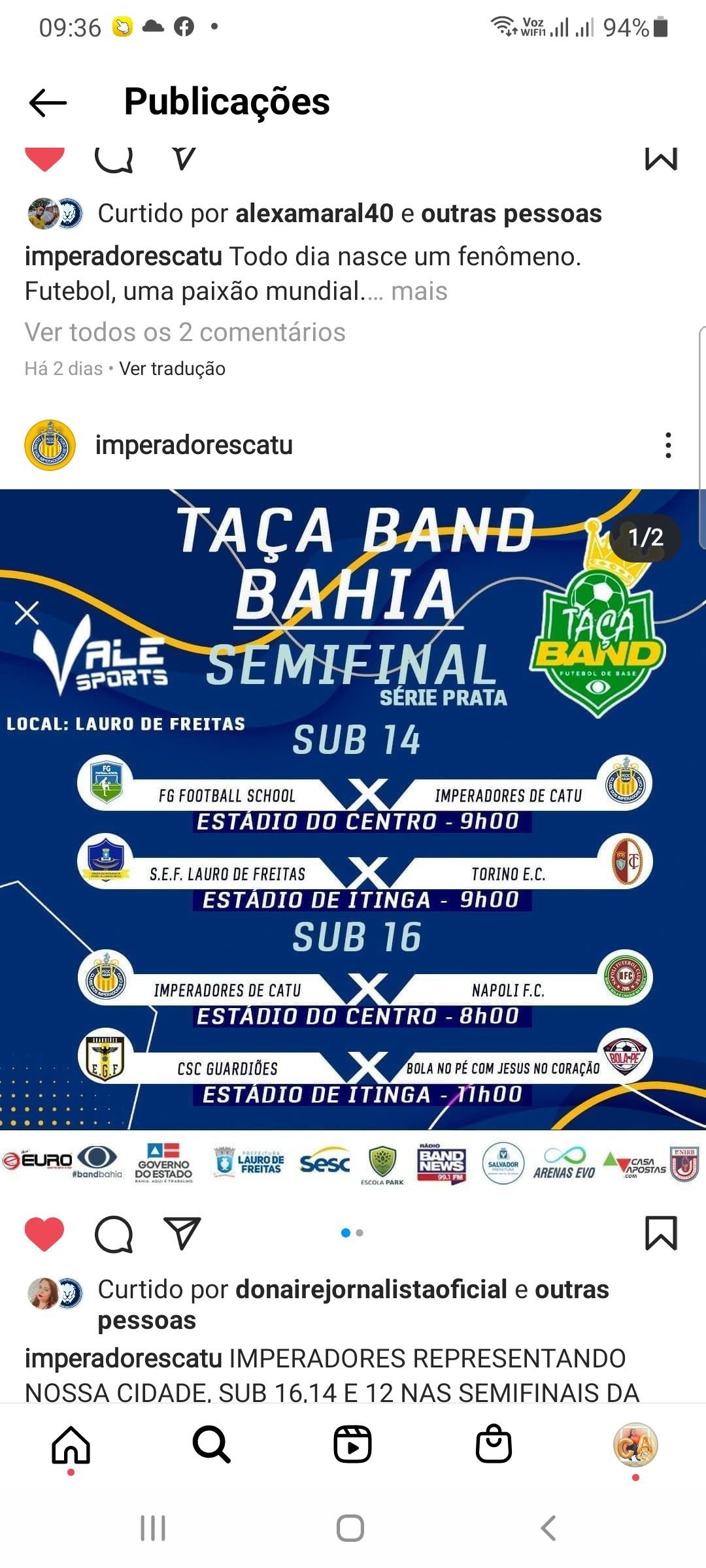The height and width of the screenshot is (1568, 706).
Task: Switch to the Reels tab
Action: (352, 1445)
